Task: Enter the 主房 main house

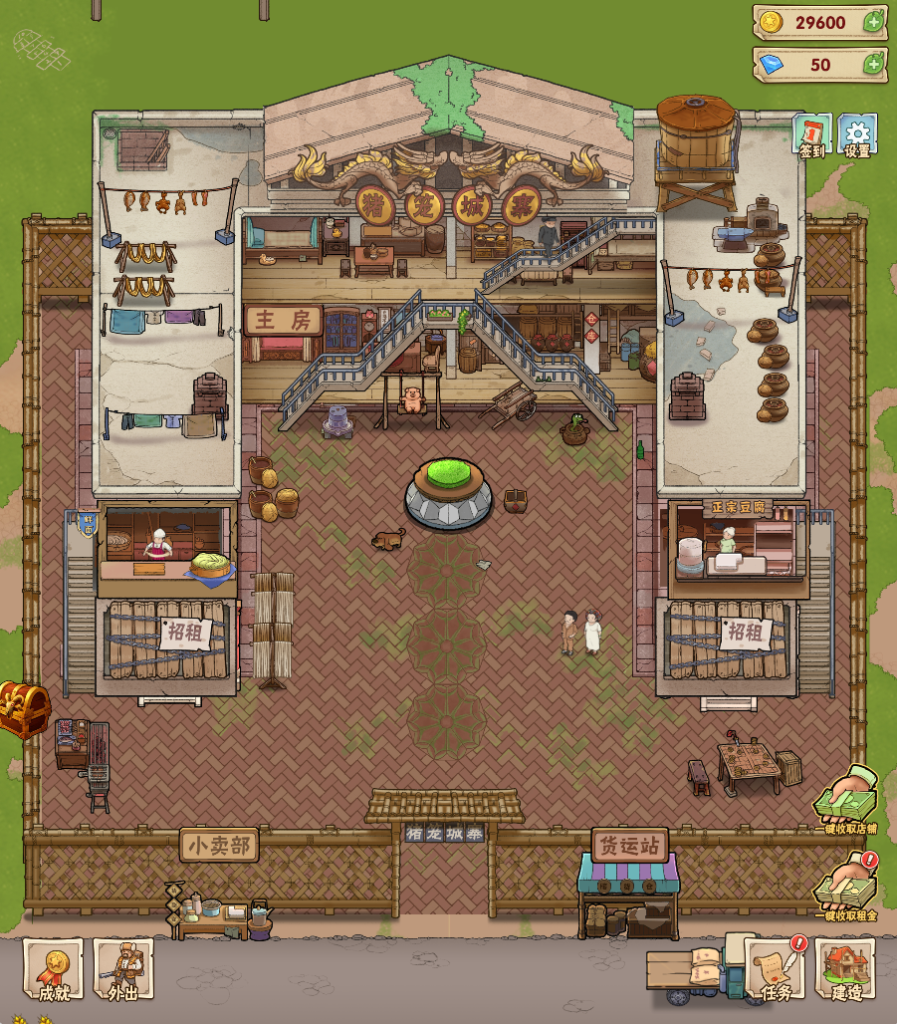Action: (x=283, y=321)
